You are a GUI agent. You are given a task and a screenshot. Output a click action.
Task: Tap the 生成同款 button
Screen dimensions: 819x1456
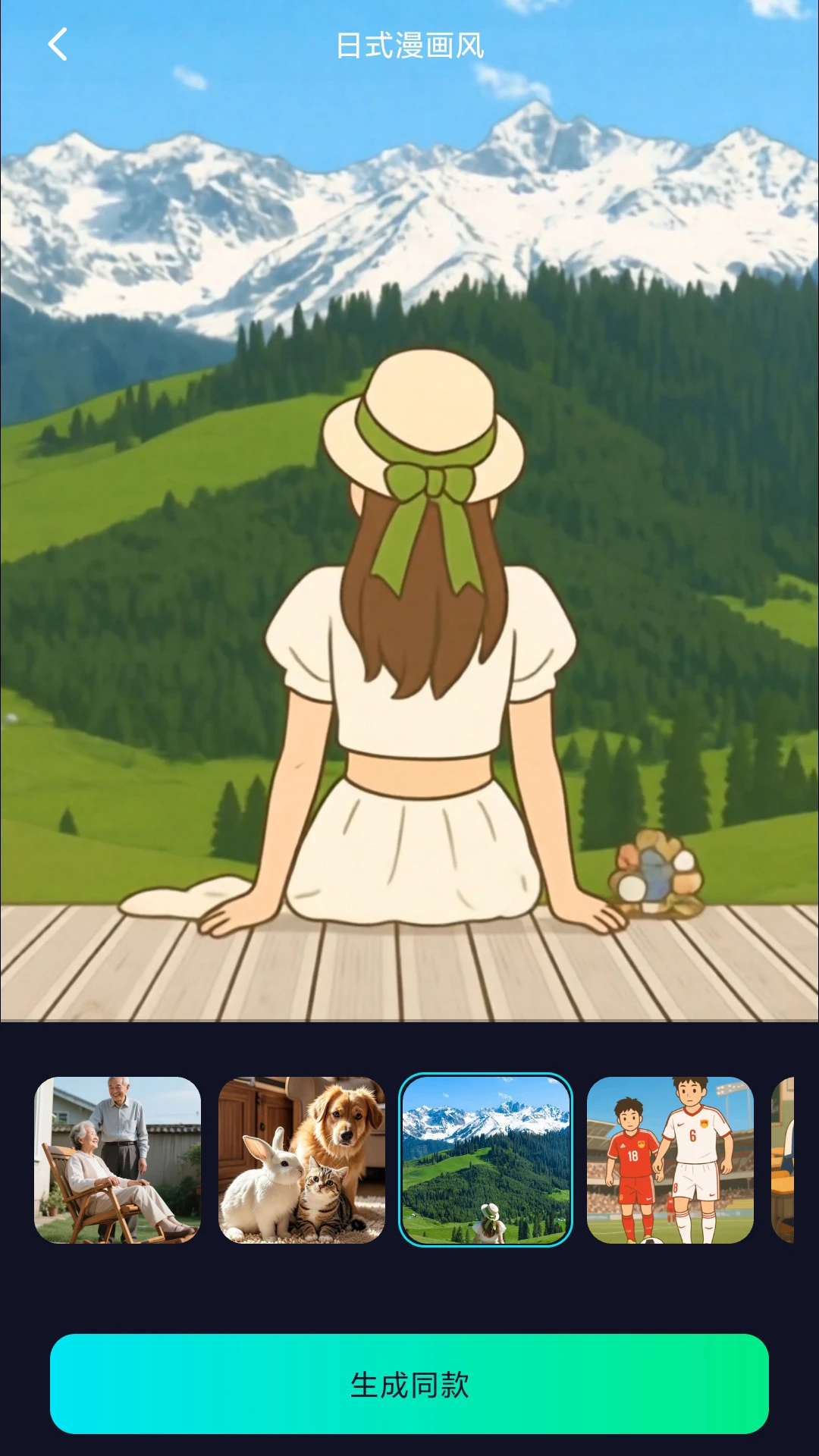[x=409, y=1384]
